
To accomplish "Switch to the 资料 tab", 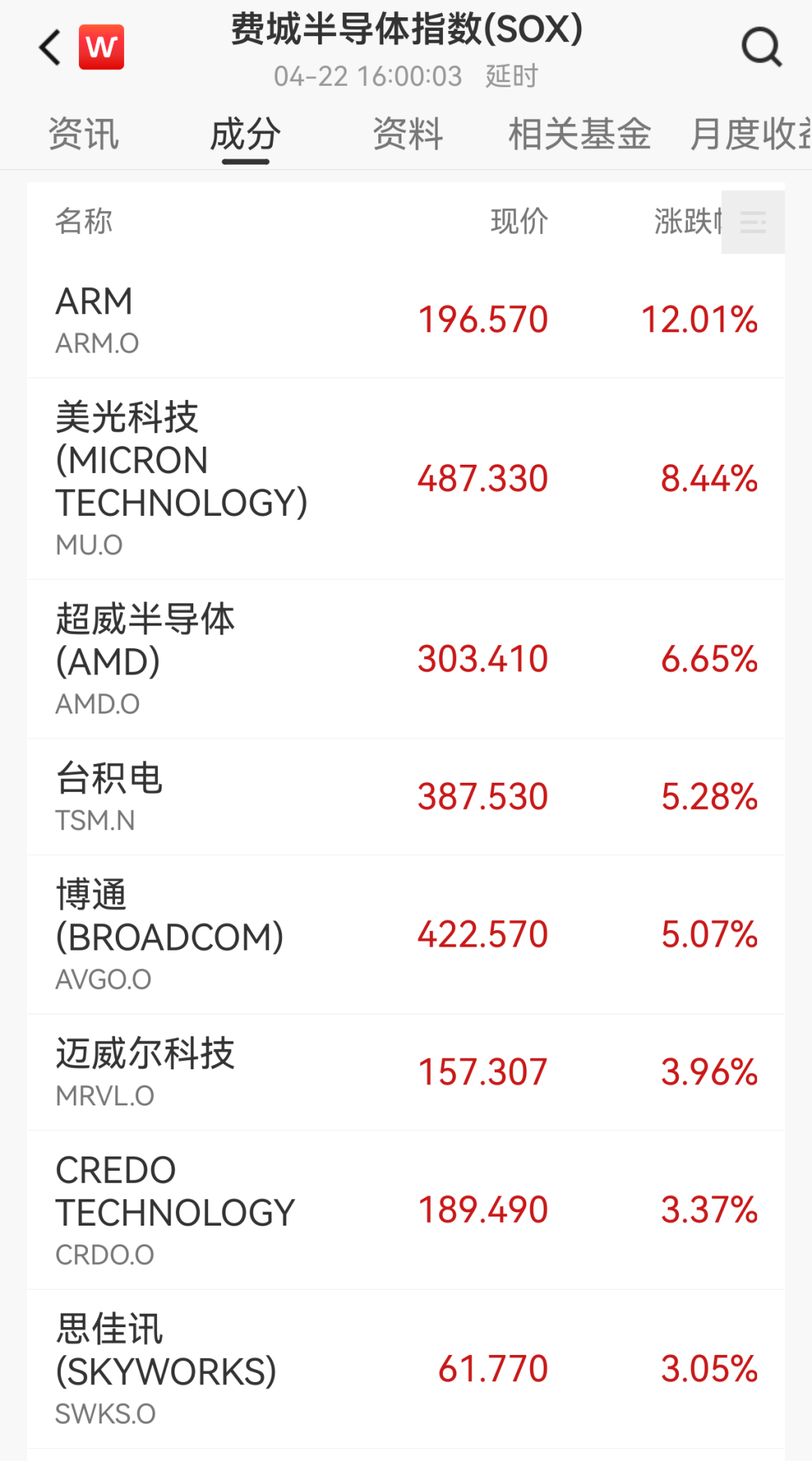I will click(408, 135).
